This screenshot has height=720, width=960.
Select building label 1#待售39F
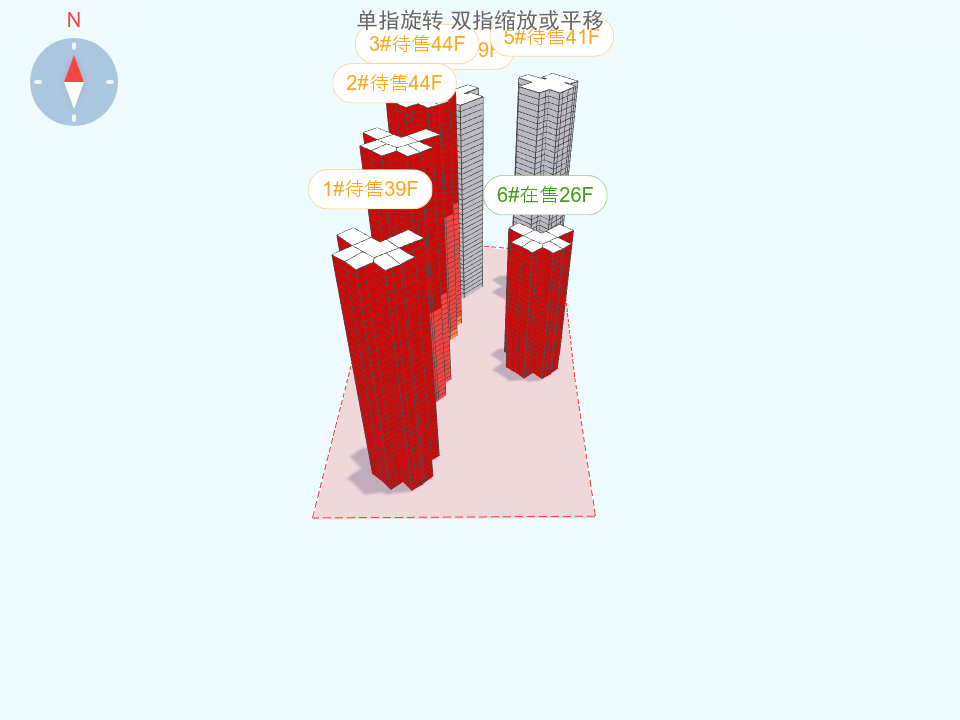tap(369, 189)
